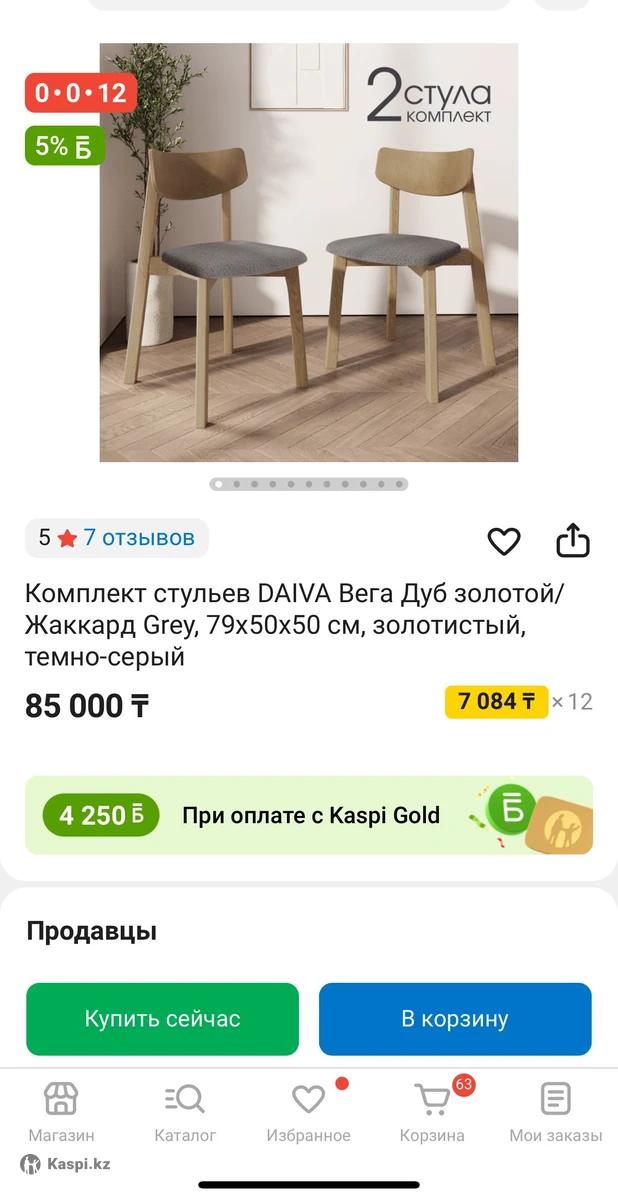Image resolution: width=618 pixels, height=1200 pixels.
Task: Select the 7 084 ₸ x12 installment badge
Action: click(x=497, y=701)
